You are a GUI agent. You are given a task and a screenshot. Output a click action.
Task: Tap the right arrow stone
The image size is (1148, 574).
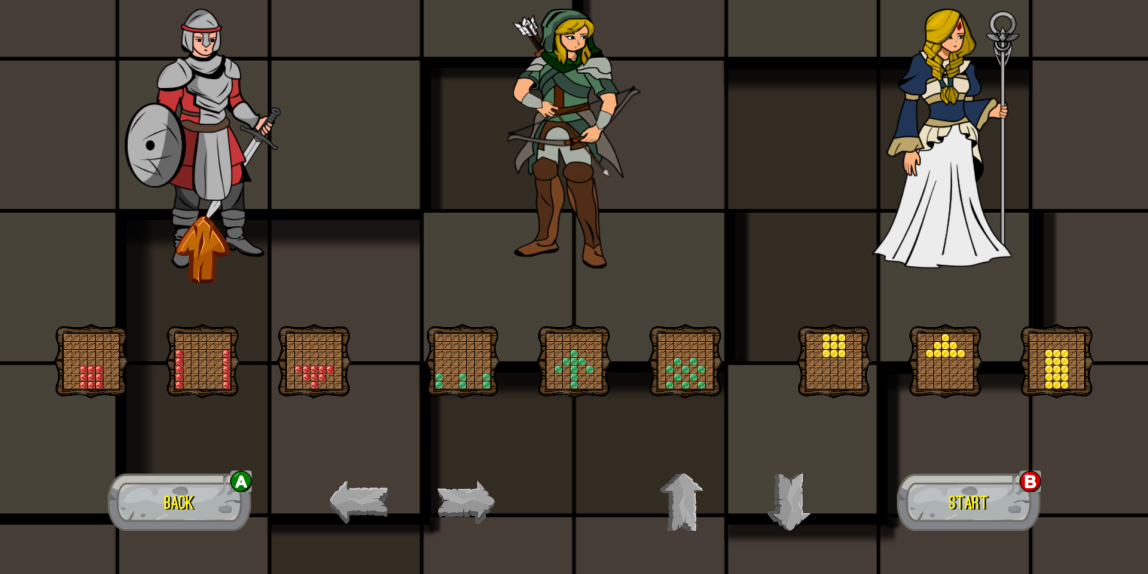click(466, 501)
